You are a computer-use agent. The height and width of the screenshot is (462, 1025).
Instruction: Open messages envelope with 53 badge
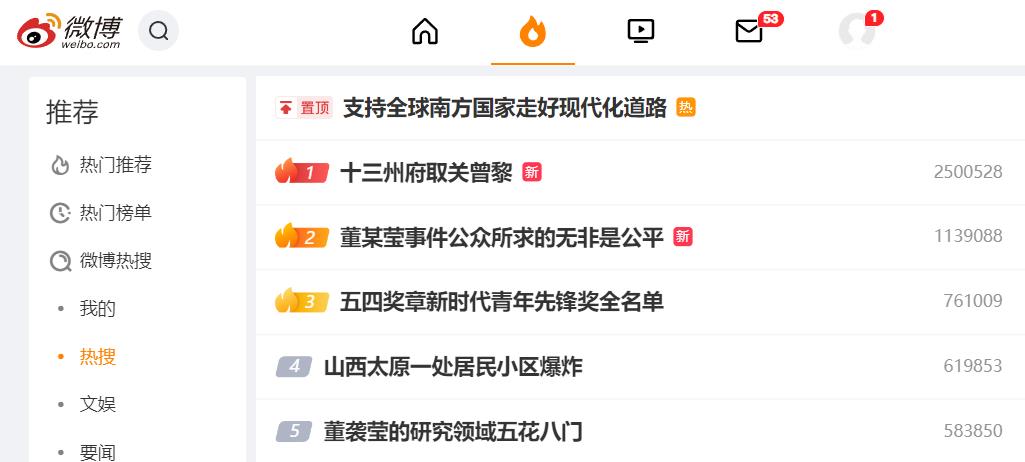coord(749,32)
